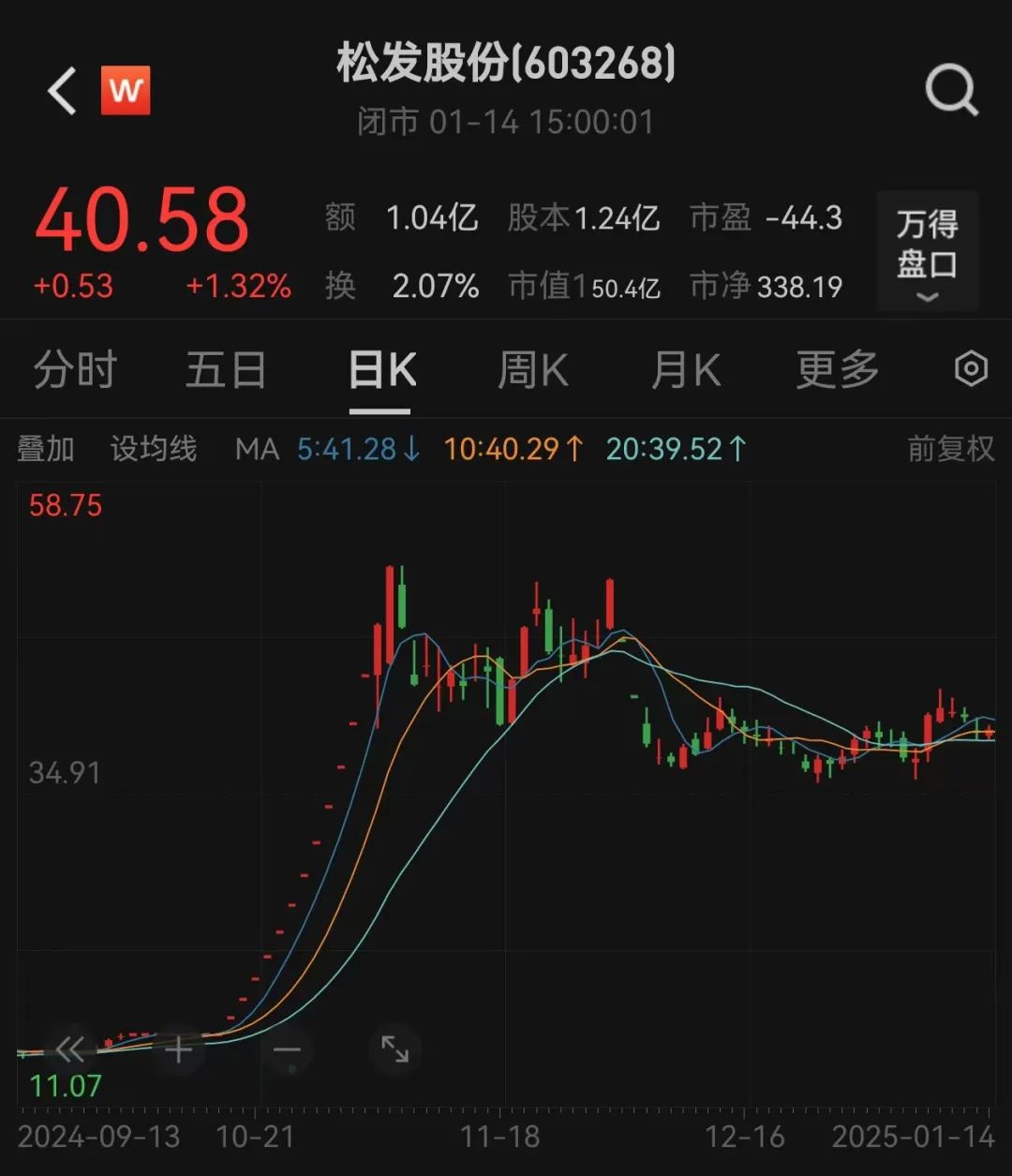
Task: Shift the chart earlier with double-arrow button
Action: pos(70,1048)
